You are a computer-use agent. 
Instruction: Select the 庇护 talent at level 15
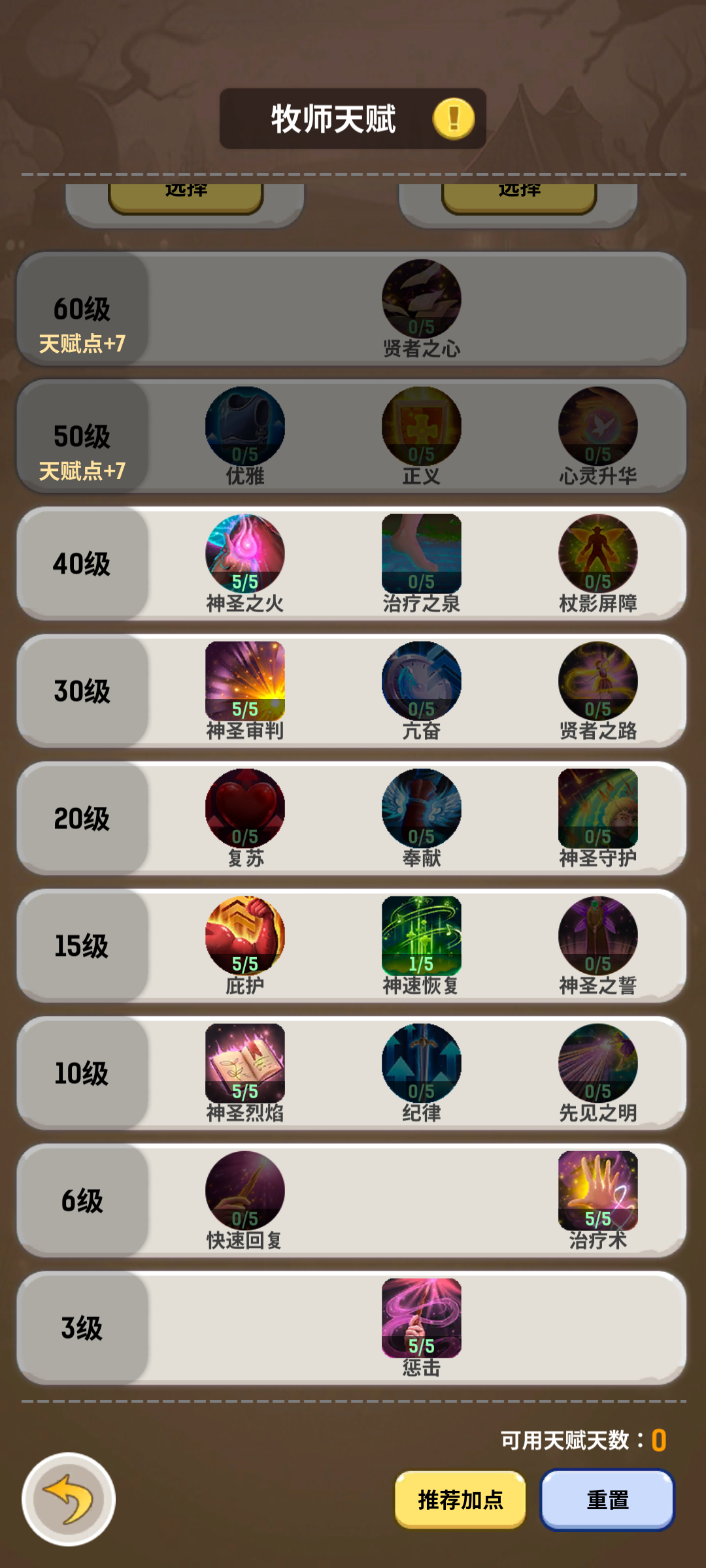[245, 936]
